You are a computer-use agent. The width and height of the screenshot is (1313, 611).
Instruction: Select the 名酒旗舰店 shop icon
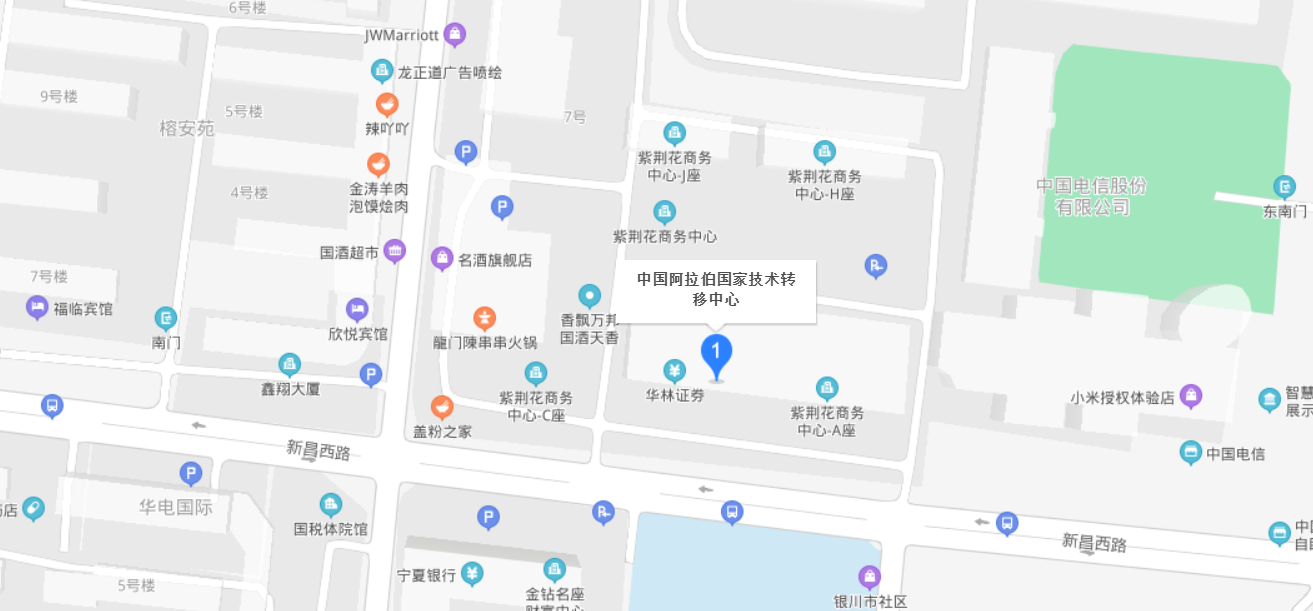click(442, 258)
